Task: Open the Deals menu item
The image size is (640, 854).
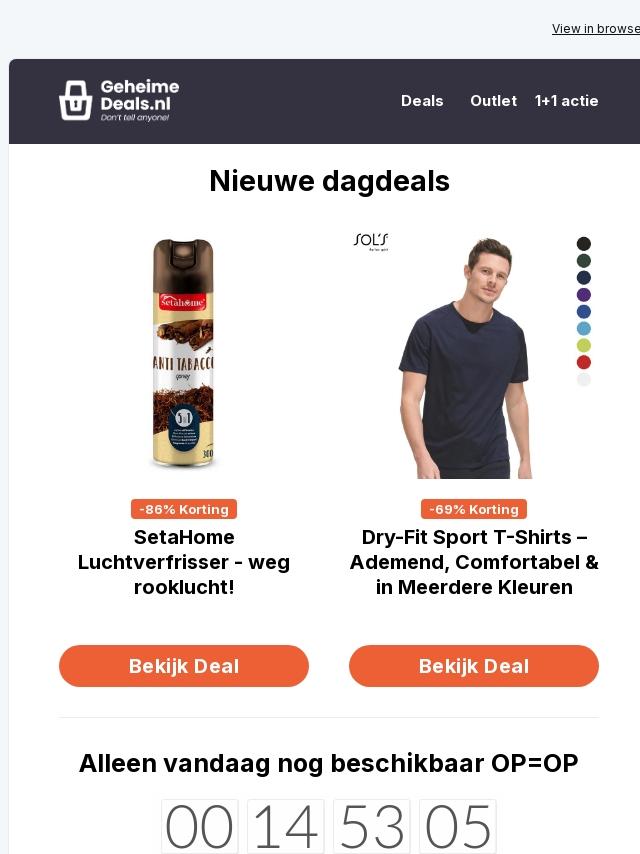Action: 422,101
